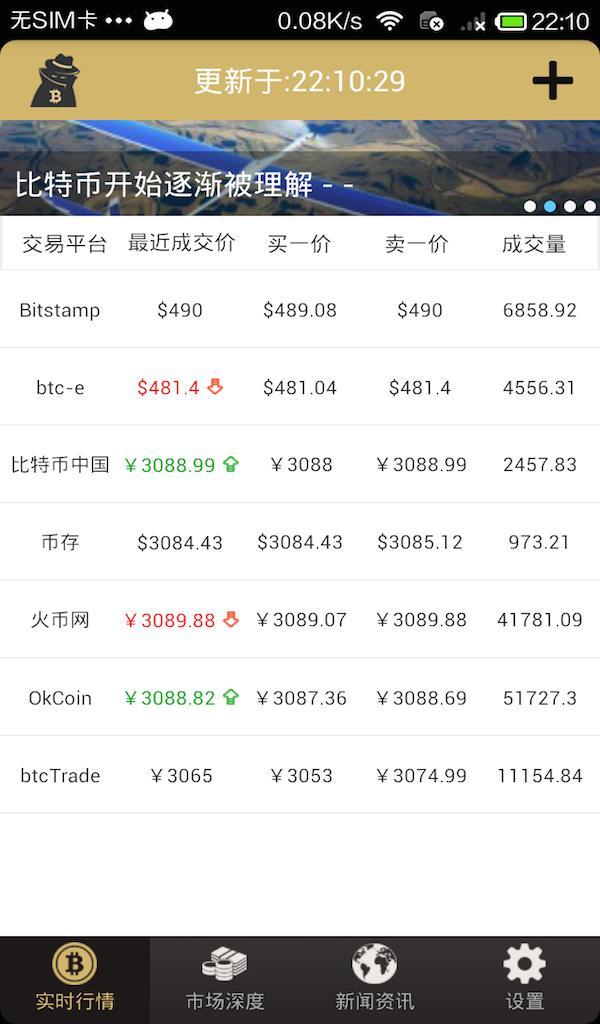View the 火币网 quote row

point(300,619)
